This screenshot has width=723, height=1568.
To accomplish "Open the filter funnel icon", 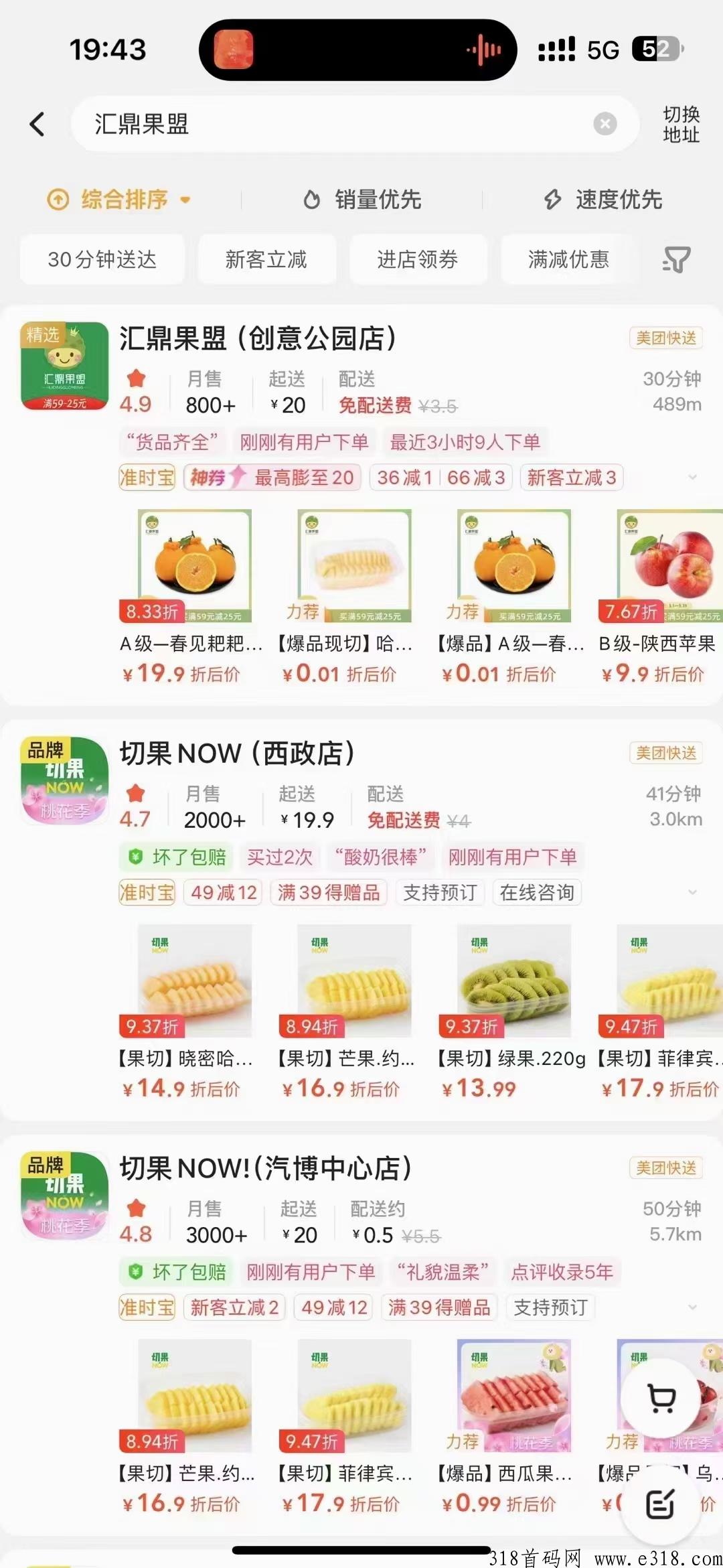I will coord(676,259).
